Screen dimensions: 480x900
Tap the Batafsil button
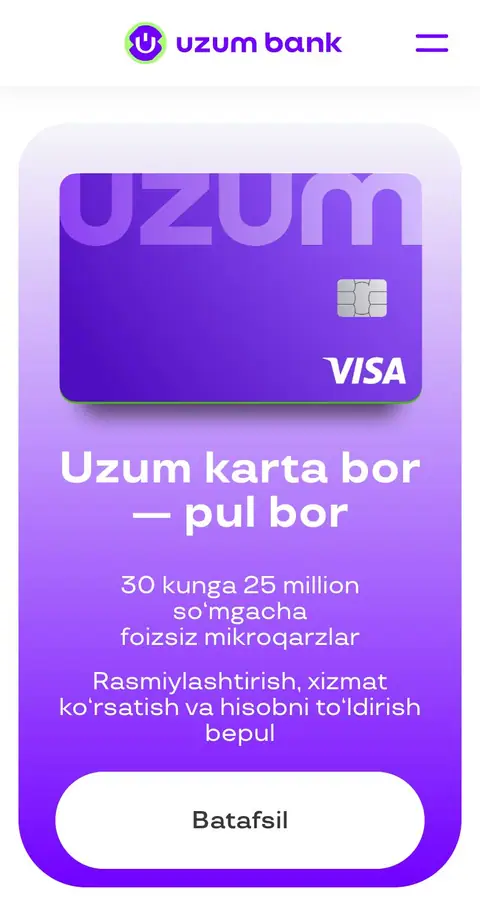(240, 820)
